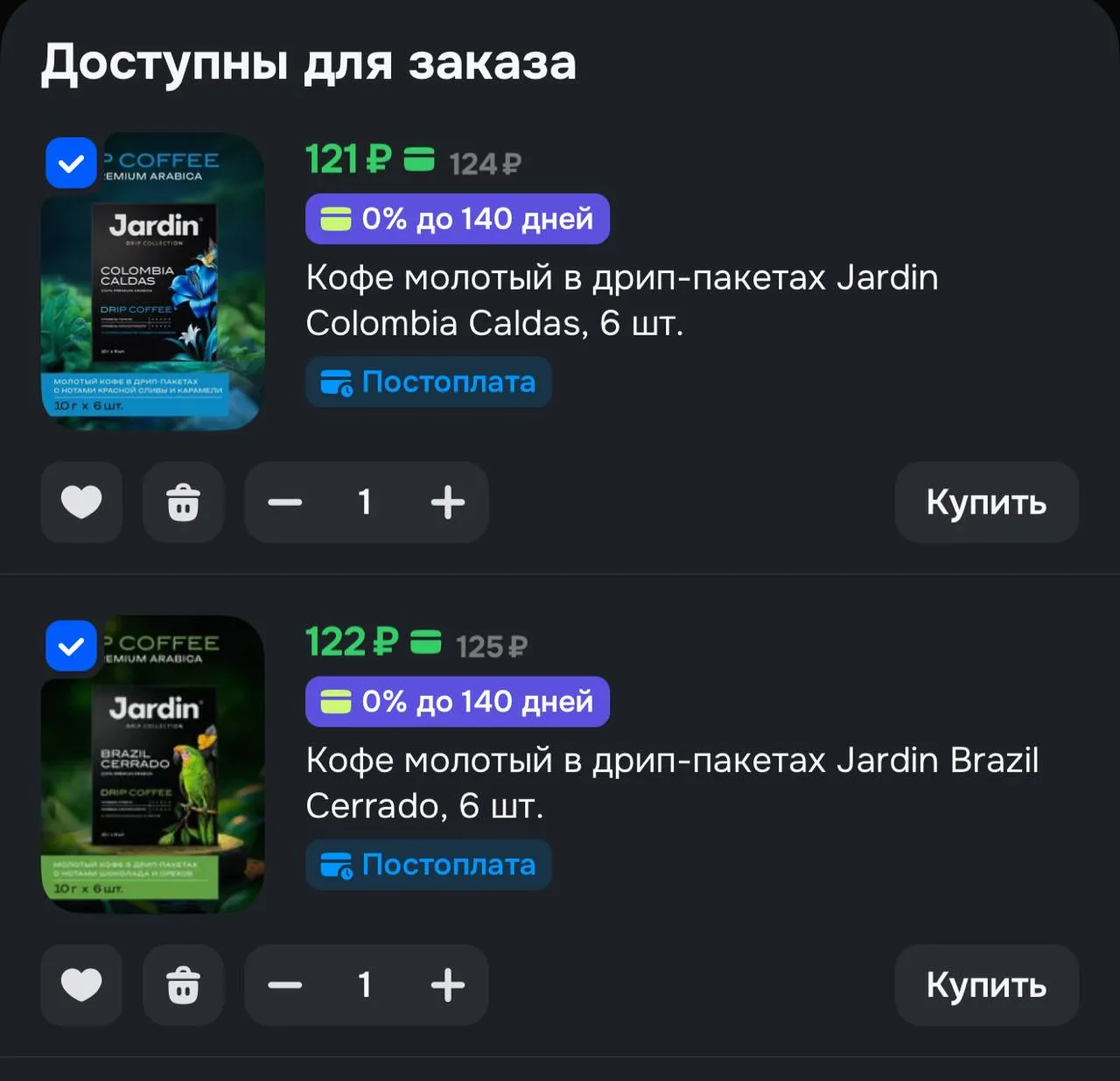This screenshot has height=1081, width=1120.
Task: Add Colombia Caldas coffee to favorites
Action: [81, 502]
